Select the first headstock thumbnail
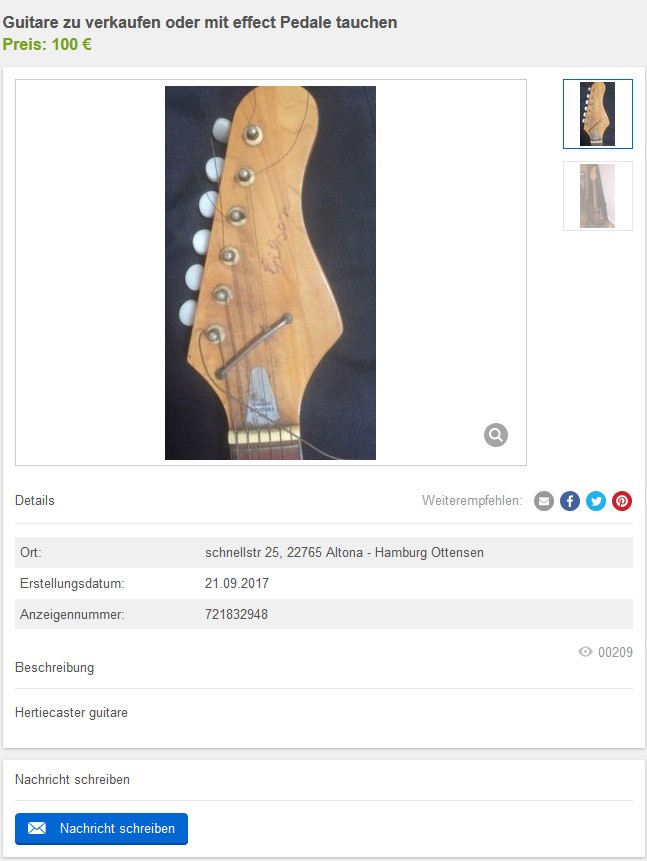Screen dimensions: 647x861 (598, 114)
